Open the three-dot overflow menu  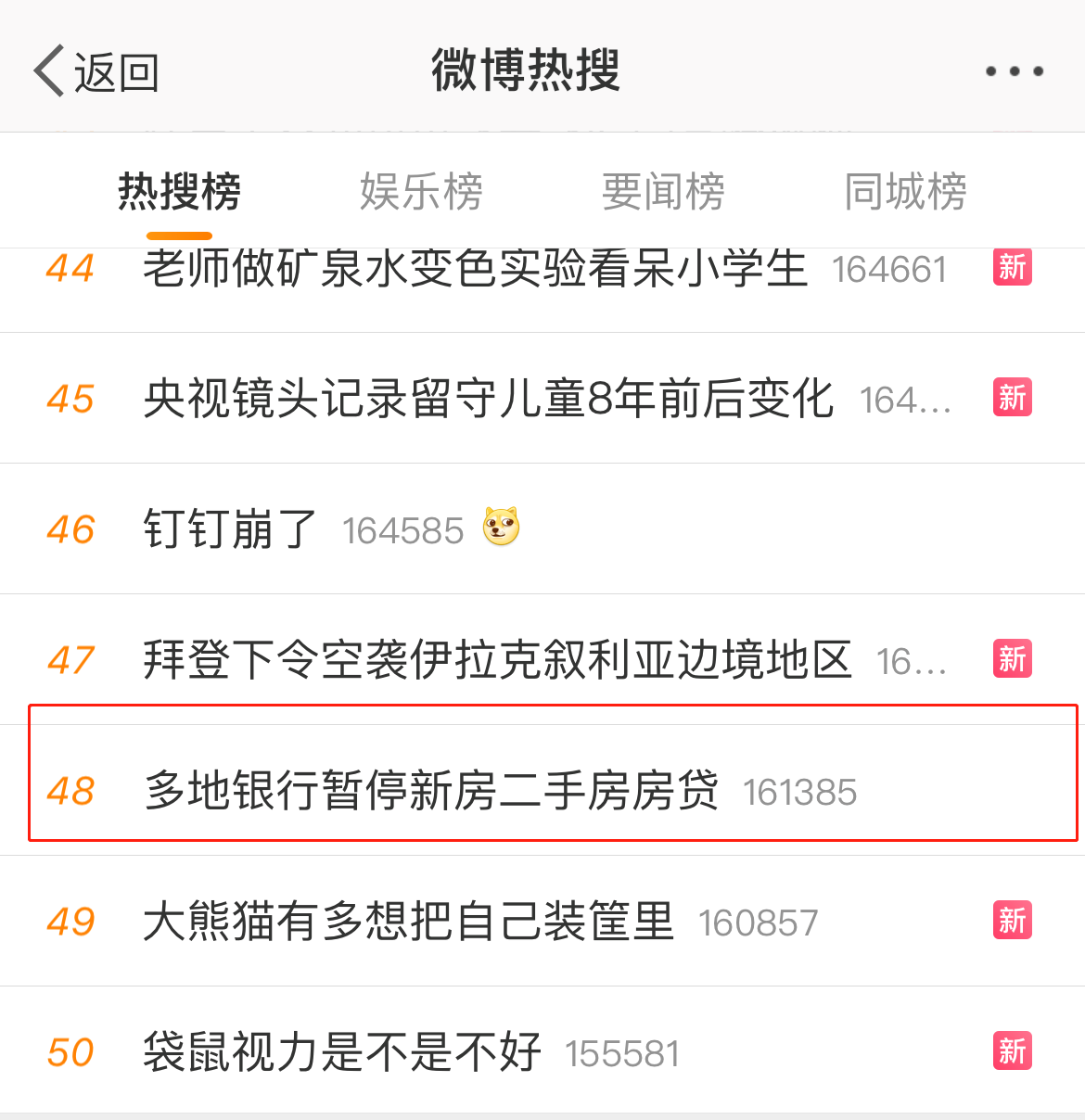tap(1014, 71)
